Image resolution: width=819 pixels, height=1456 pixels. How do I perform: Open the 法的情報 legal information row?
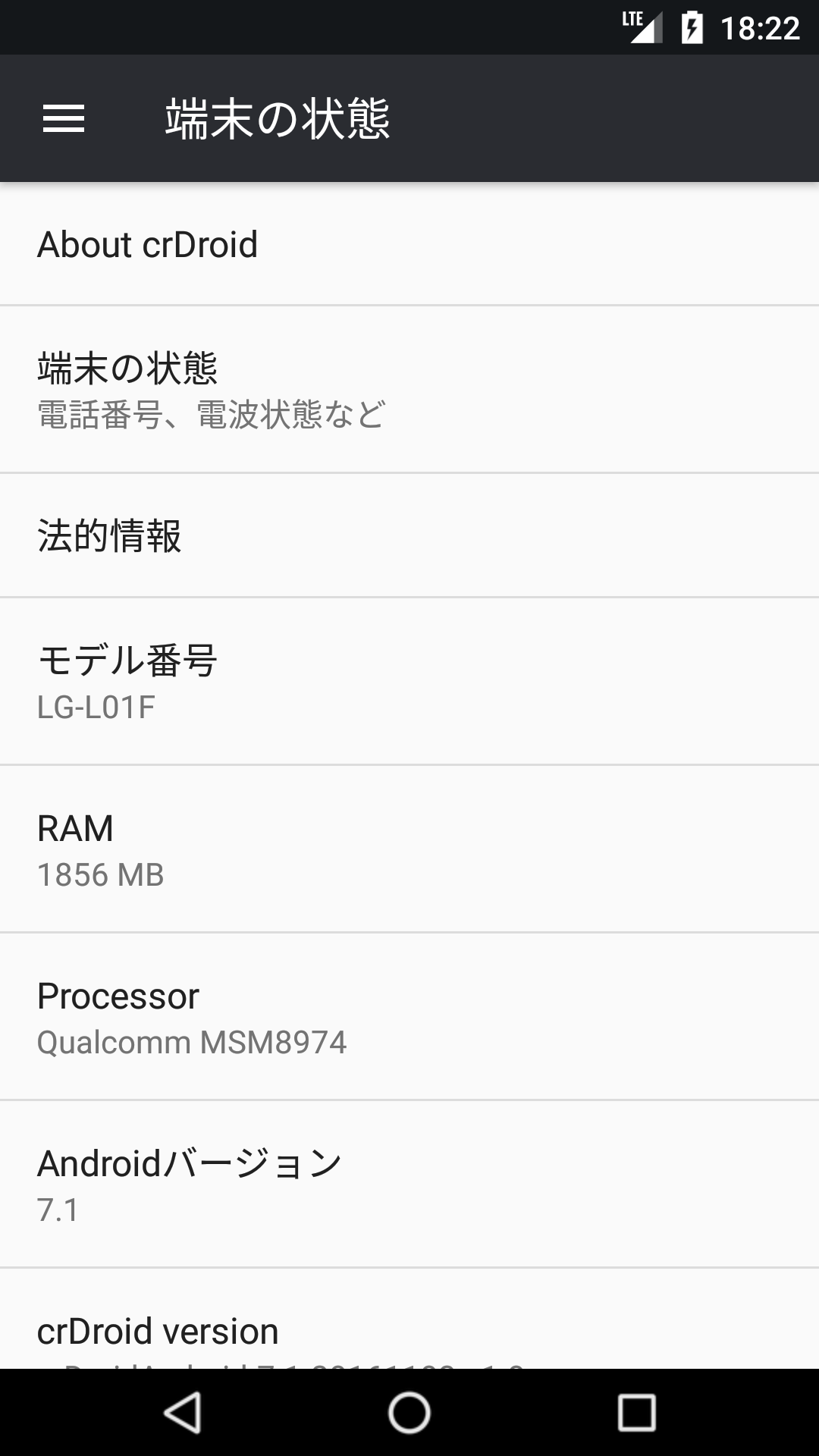[409, 535]
